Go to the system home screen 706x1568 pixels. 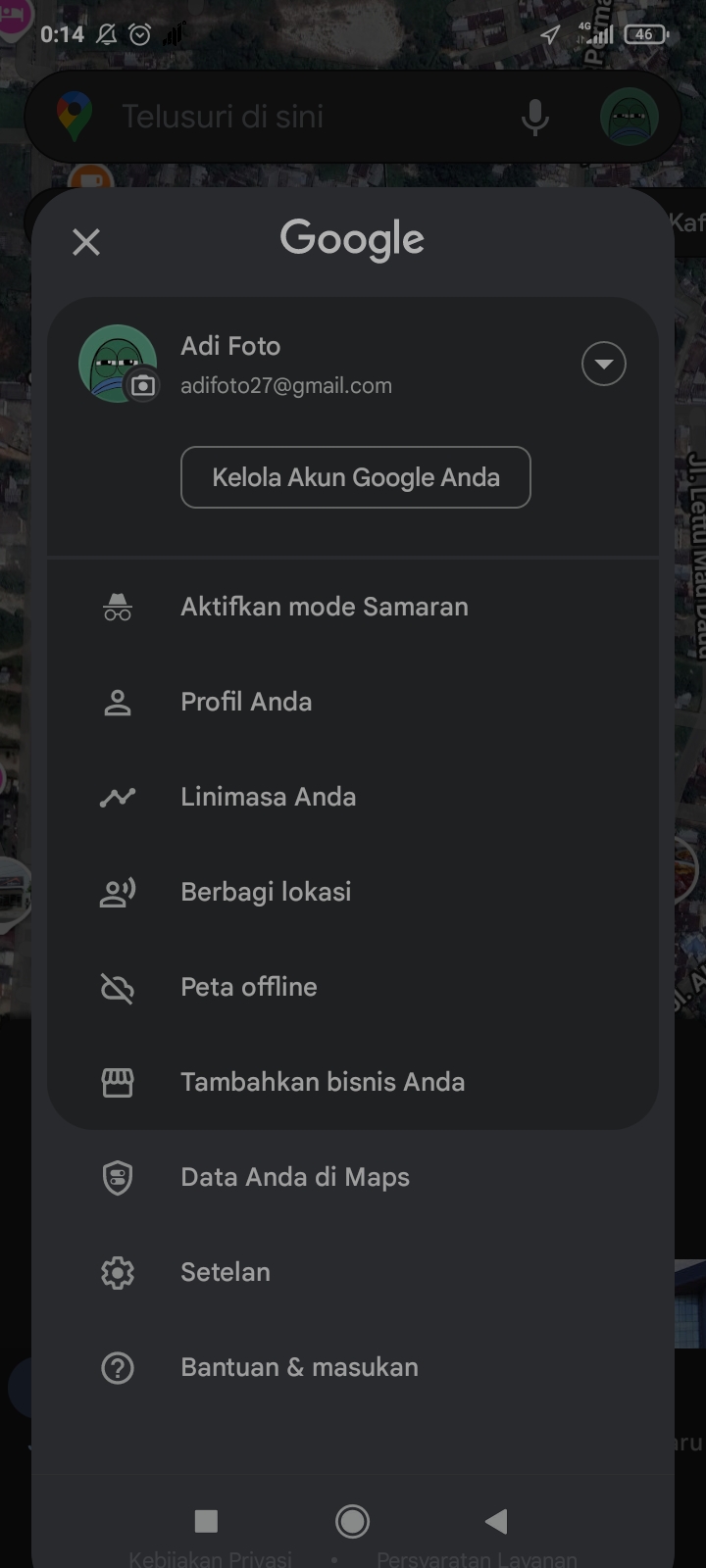pyautogui.click(x=352, y=1521)
